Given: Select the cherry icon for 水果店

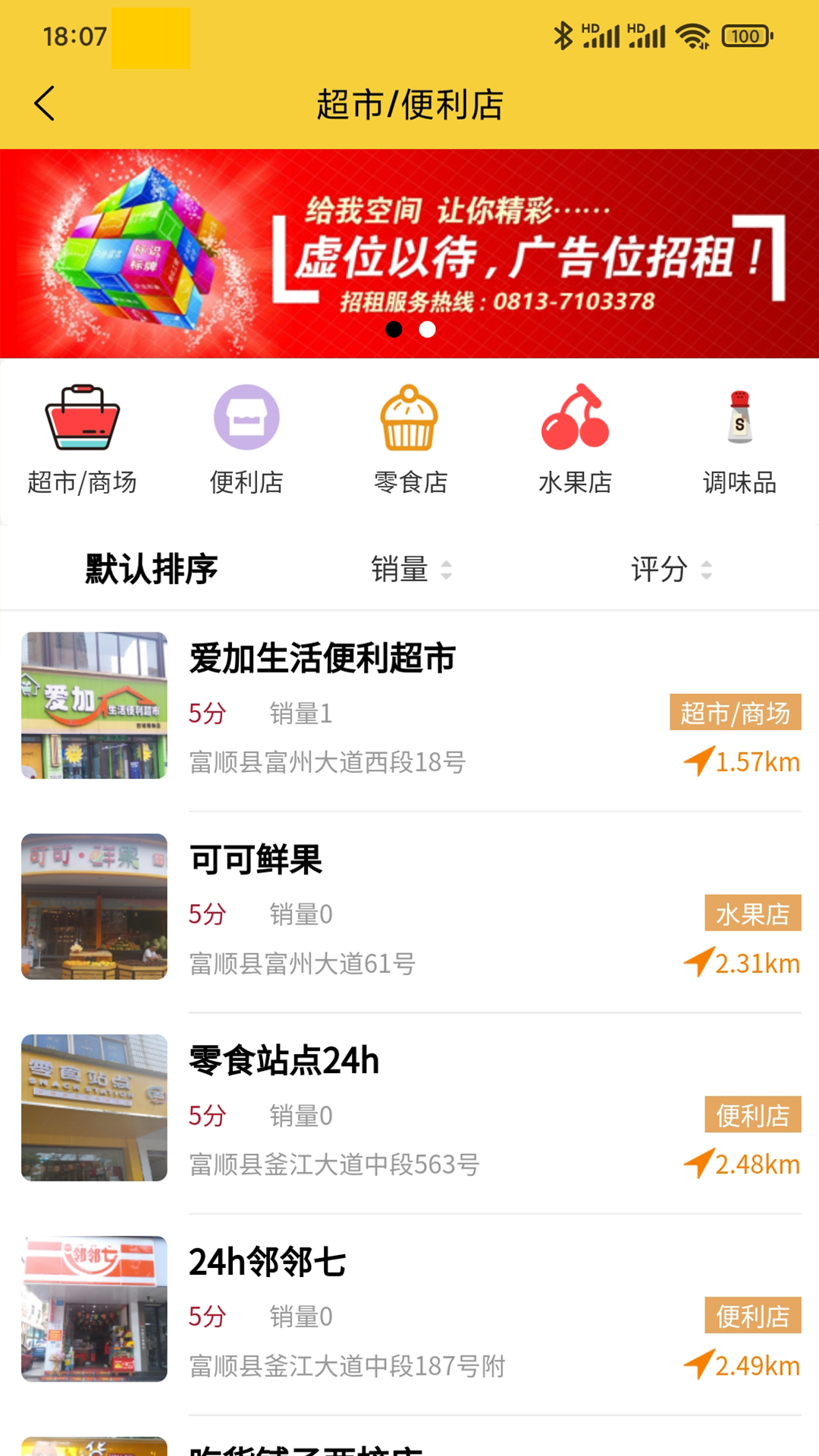Looking at the screenshot, I should pos(573,417).
